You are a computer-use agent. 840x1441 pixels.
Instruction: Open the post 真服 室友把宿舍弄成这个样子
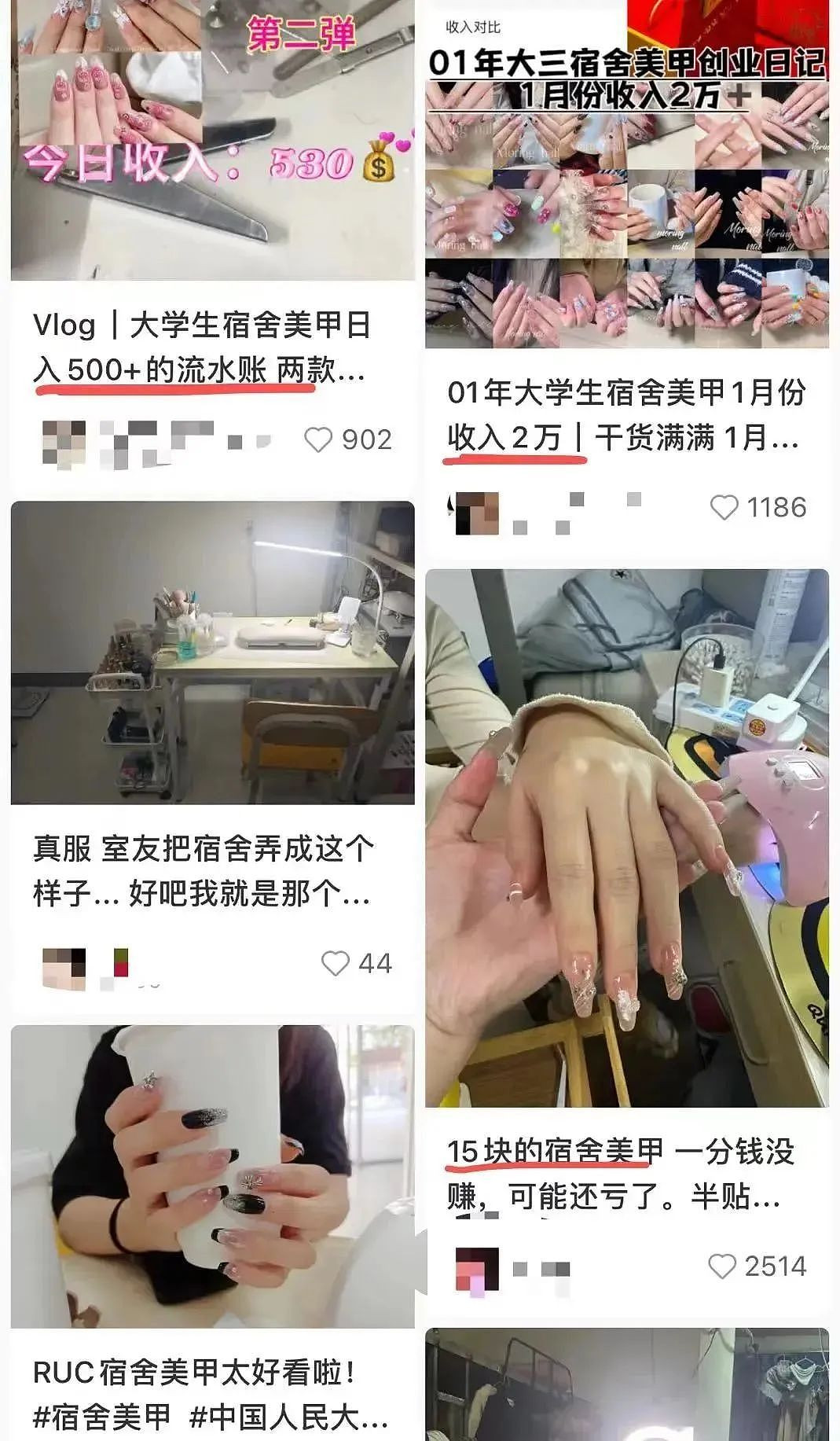click(x=203, y=871)
